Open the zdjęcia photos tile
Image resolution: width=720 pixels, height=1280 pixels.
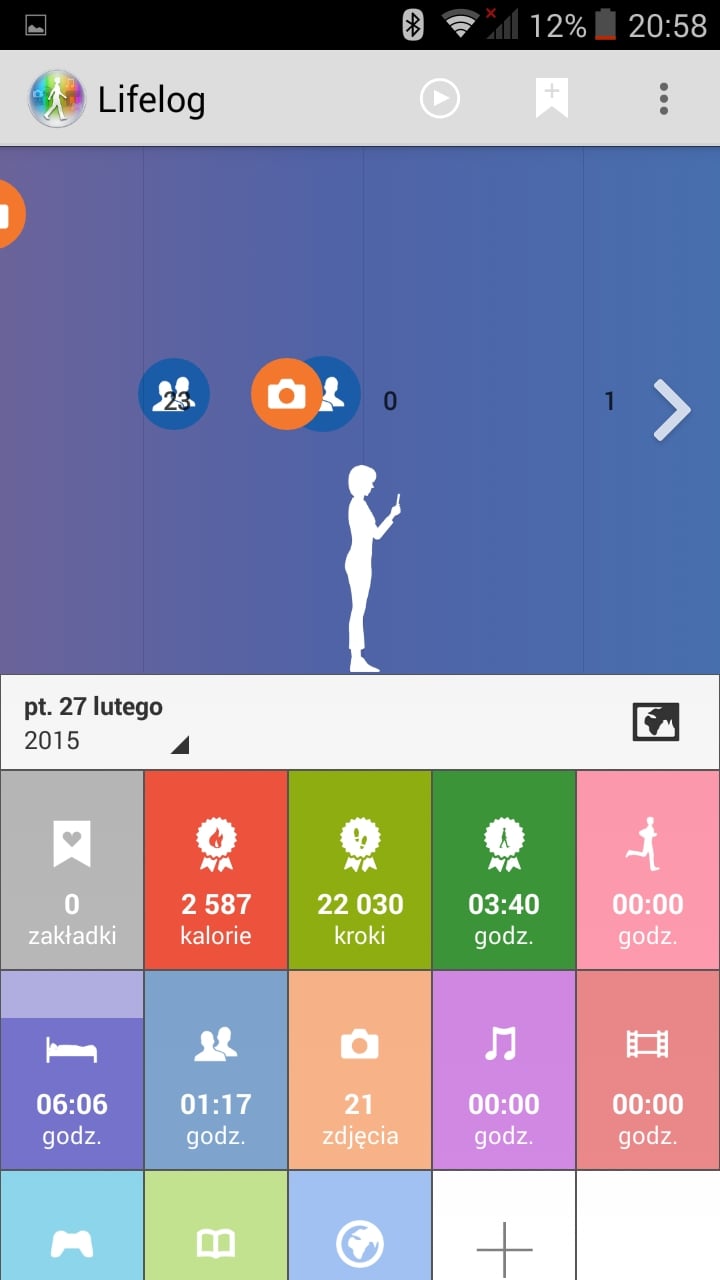coord(360,1070)
